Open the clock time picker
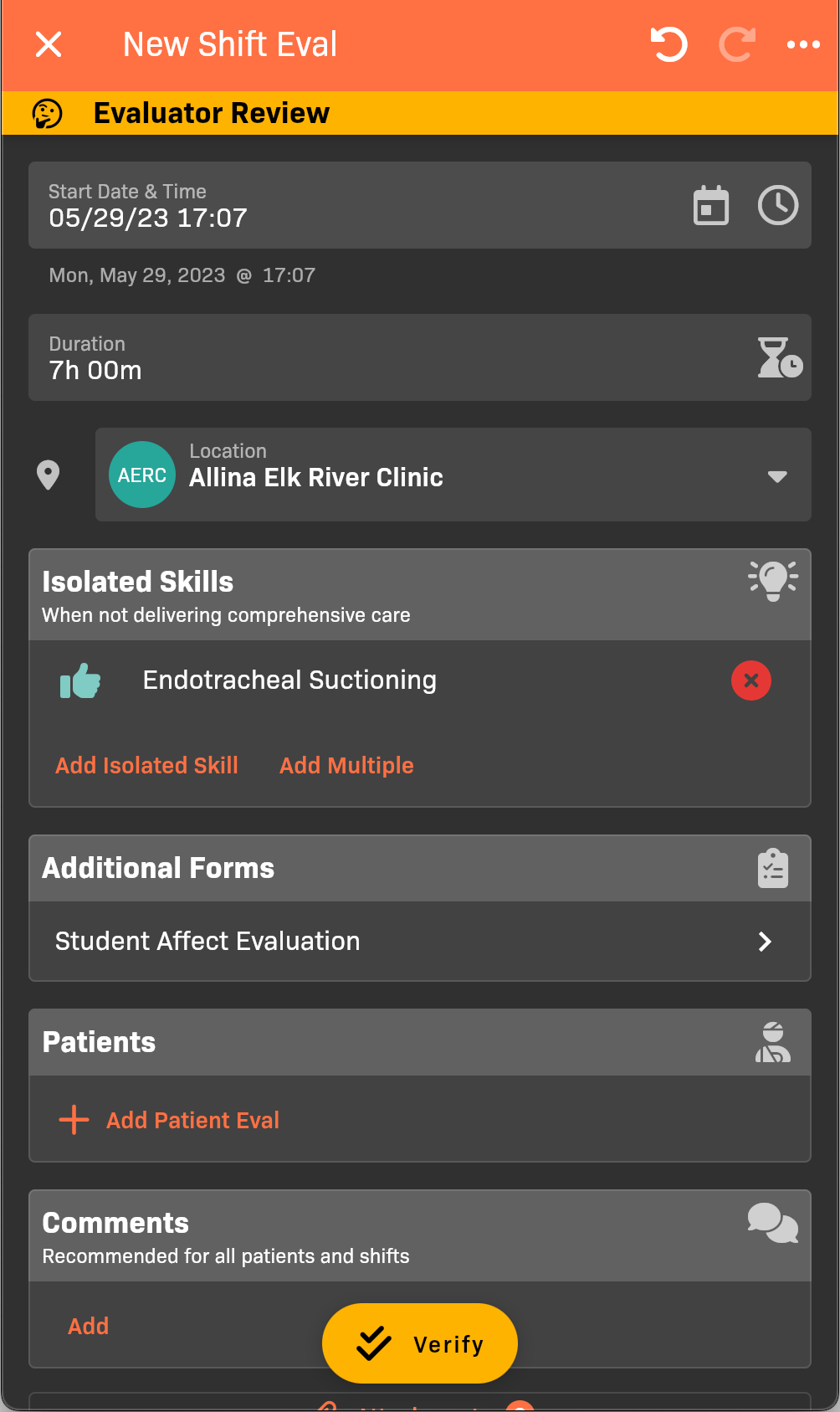The width and height of the screenshot is (840, 1412). pos(777,206)
